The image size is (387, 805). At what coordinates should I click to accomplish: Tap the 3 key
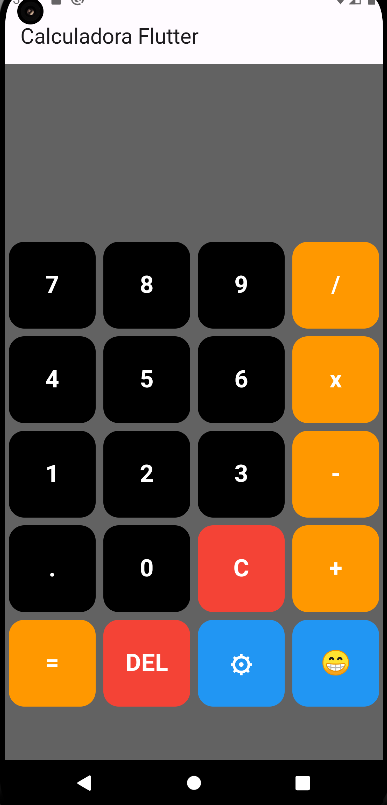tap(241, 474)
